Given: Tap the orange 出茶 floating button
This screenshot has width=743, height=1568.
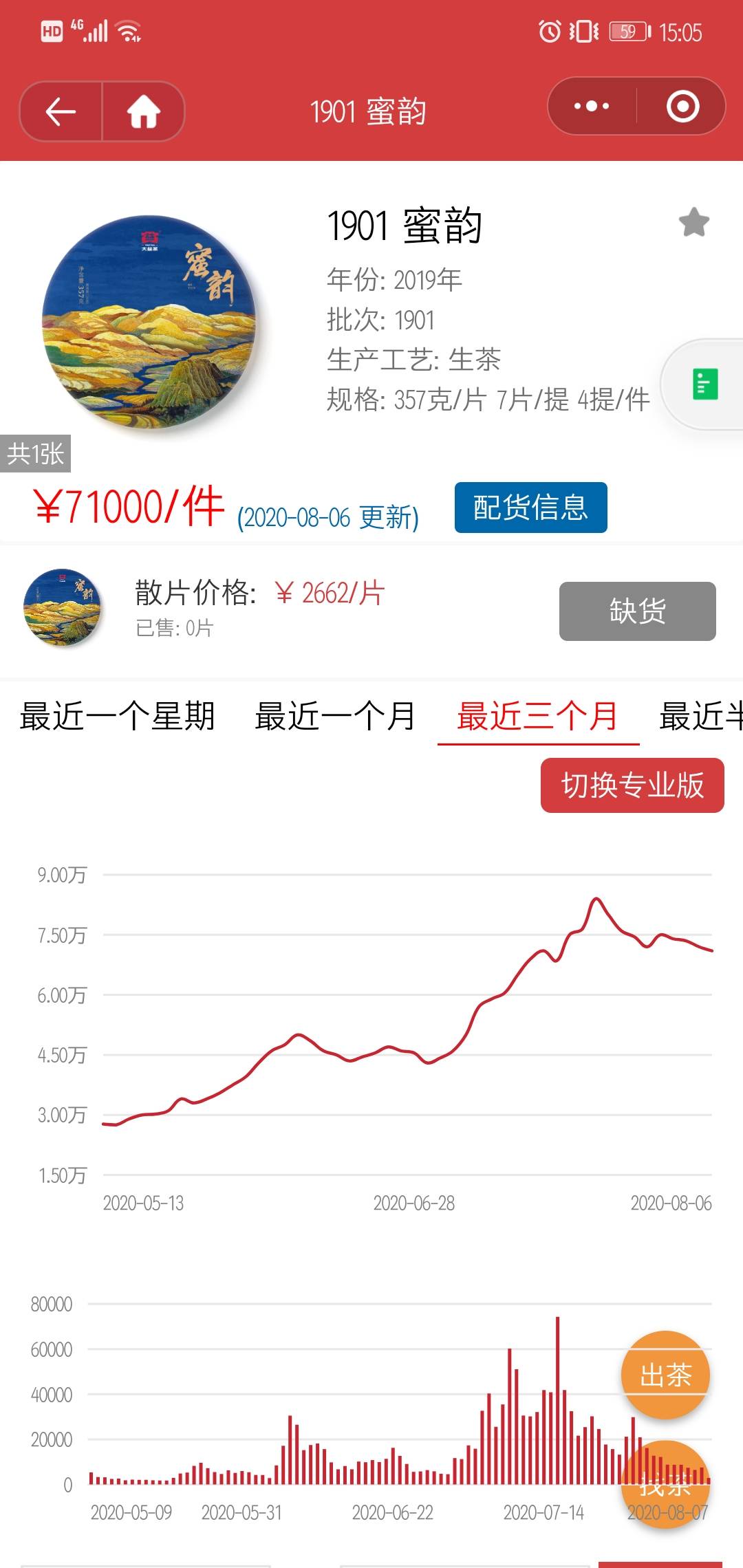Looking at the screenshot, I should tap(665, 1375).
